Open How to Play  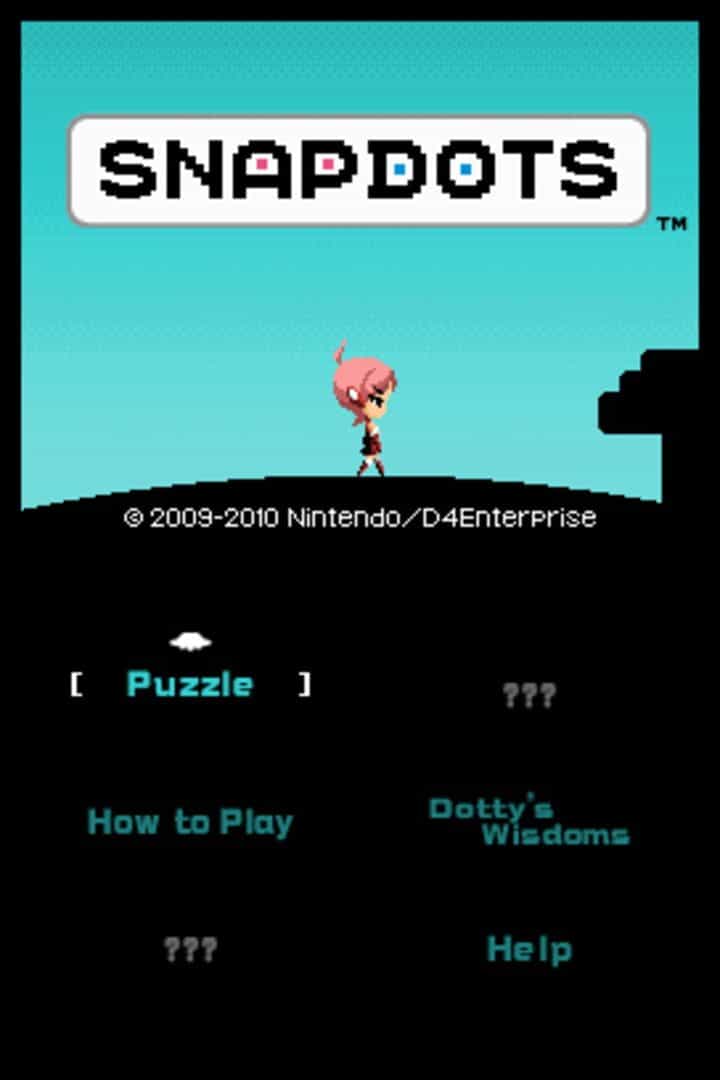[190, 822]
